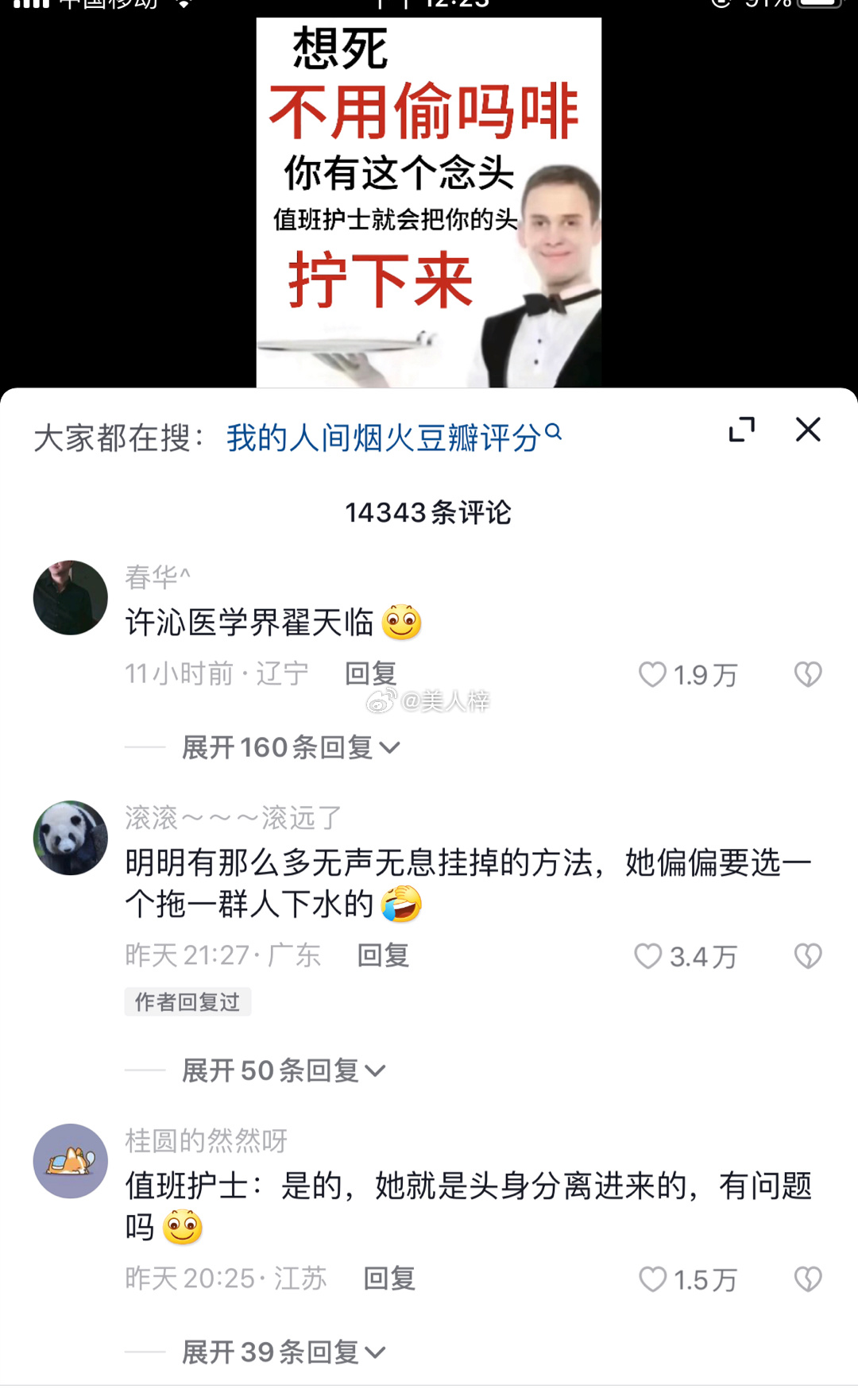858x1400 pixels.
Task: Reply to 春华^'s comment
Action: point(370,673)
